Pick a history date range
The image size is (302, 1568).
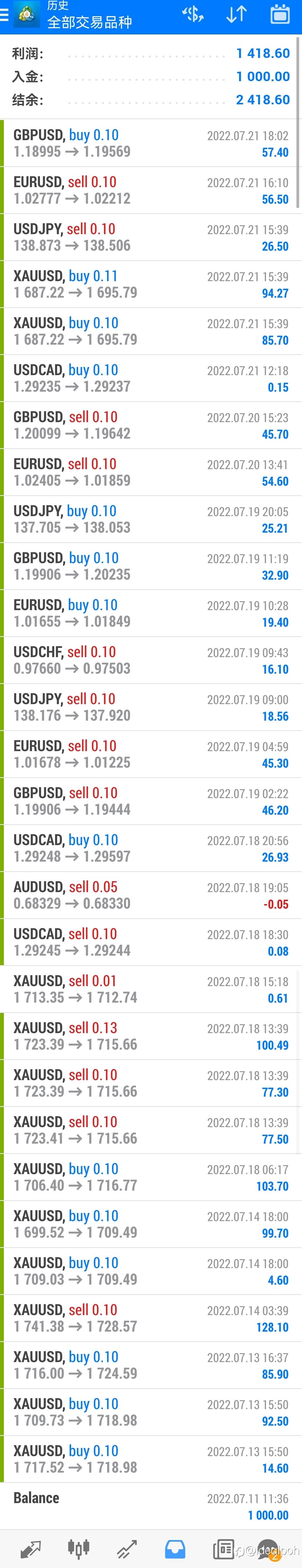pos(279,14)
